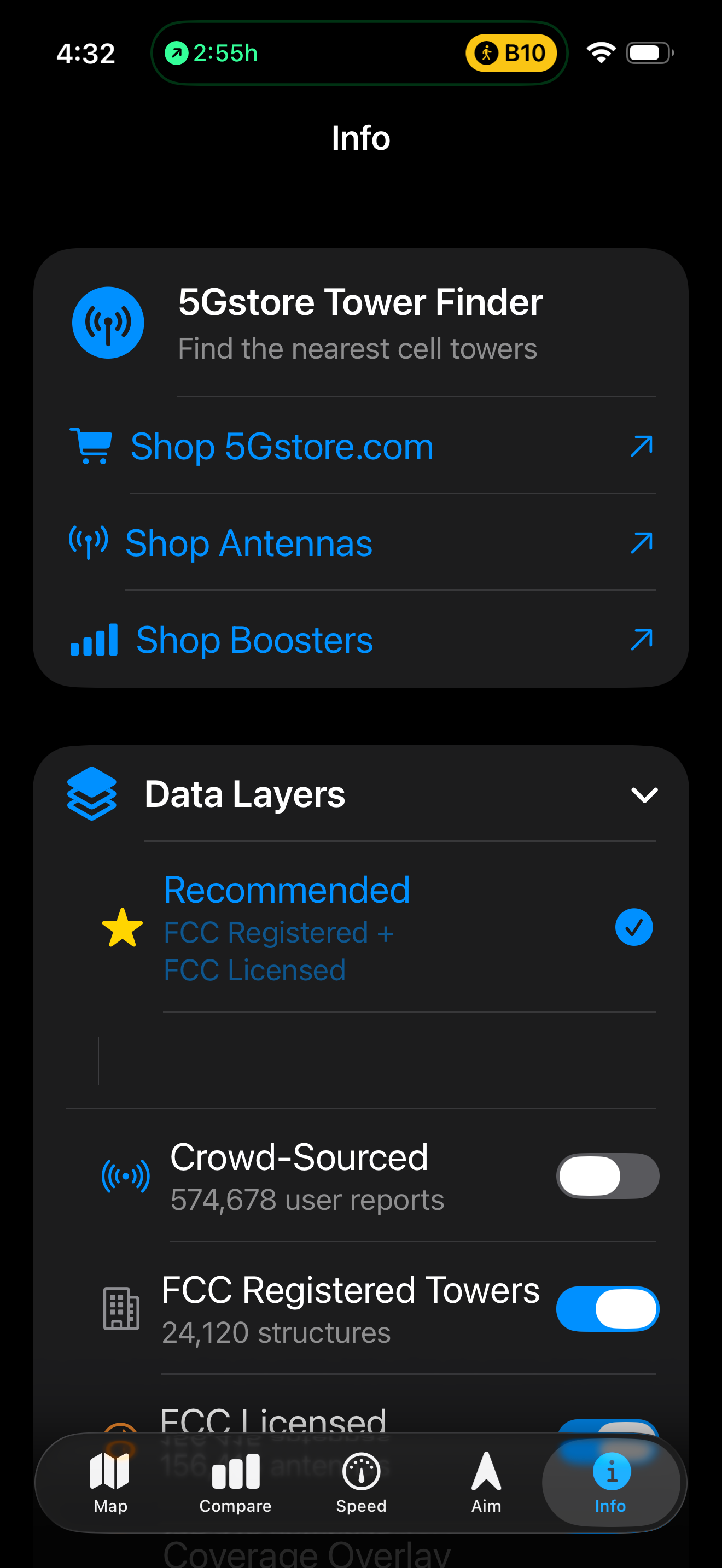722x1568 pixels.
Task: Open the Shop 5Gstore.com link
Action: (282, 446)
